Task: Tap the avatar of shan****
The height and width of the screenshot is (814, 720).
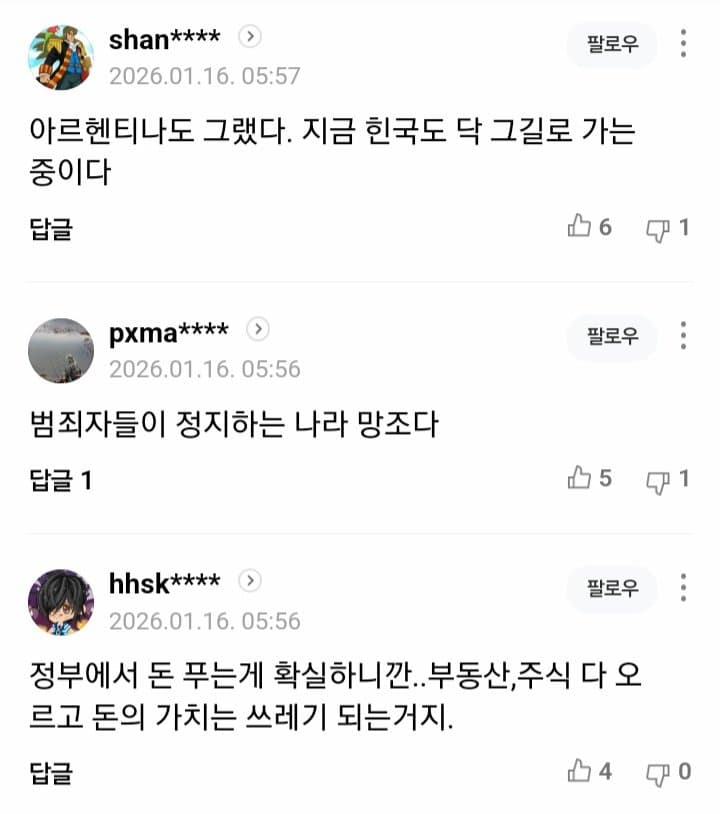Action: [x=61, y=59]
